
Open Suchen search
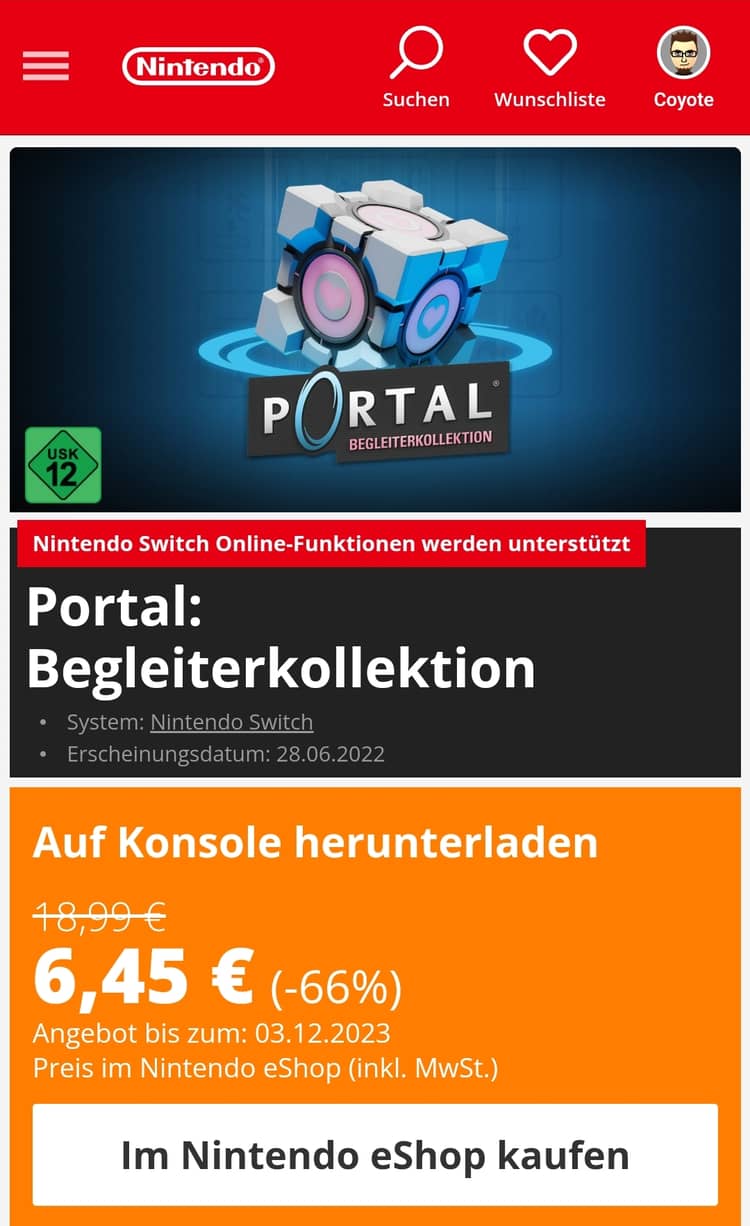pos(416,67)
